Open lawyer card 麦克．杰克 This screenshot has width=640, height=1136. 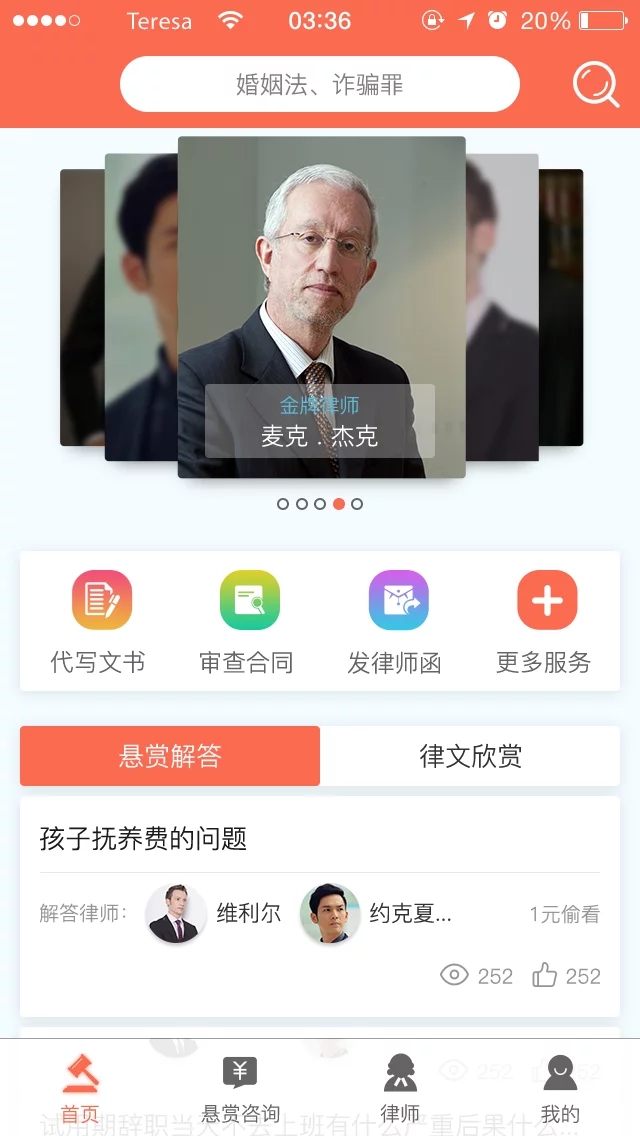(321, 307)
